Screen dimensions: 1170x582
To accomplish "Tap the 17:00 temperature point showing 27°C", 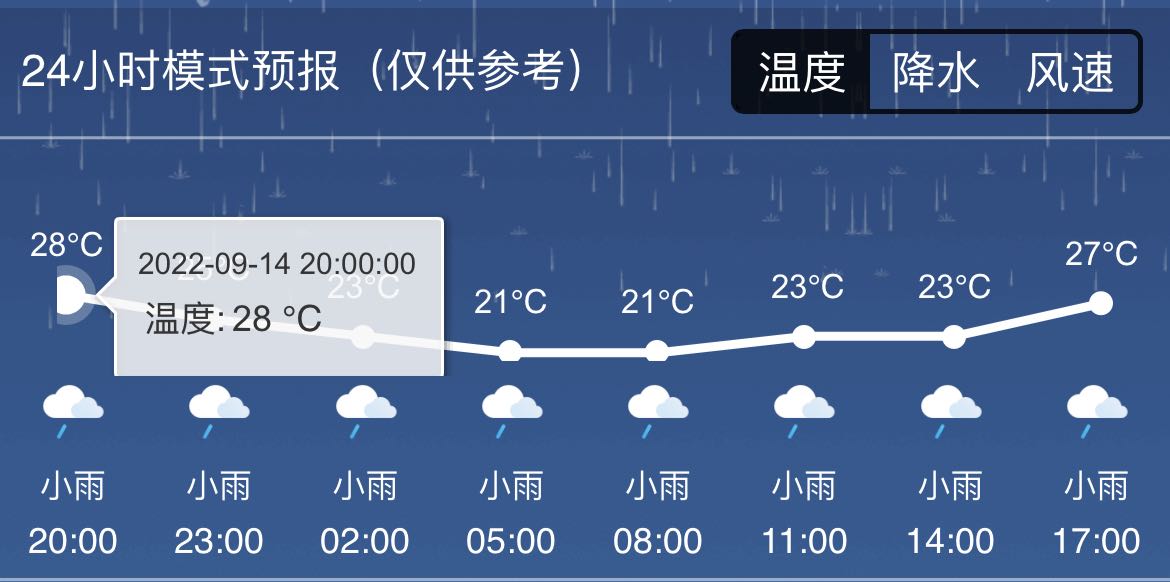I will point(1101,303).
